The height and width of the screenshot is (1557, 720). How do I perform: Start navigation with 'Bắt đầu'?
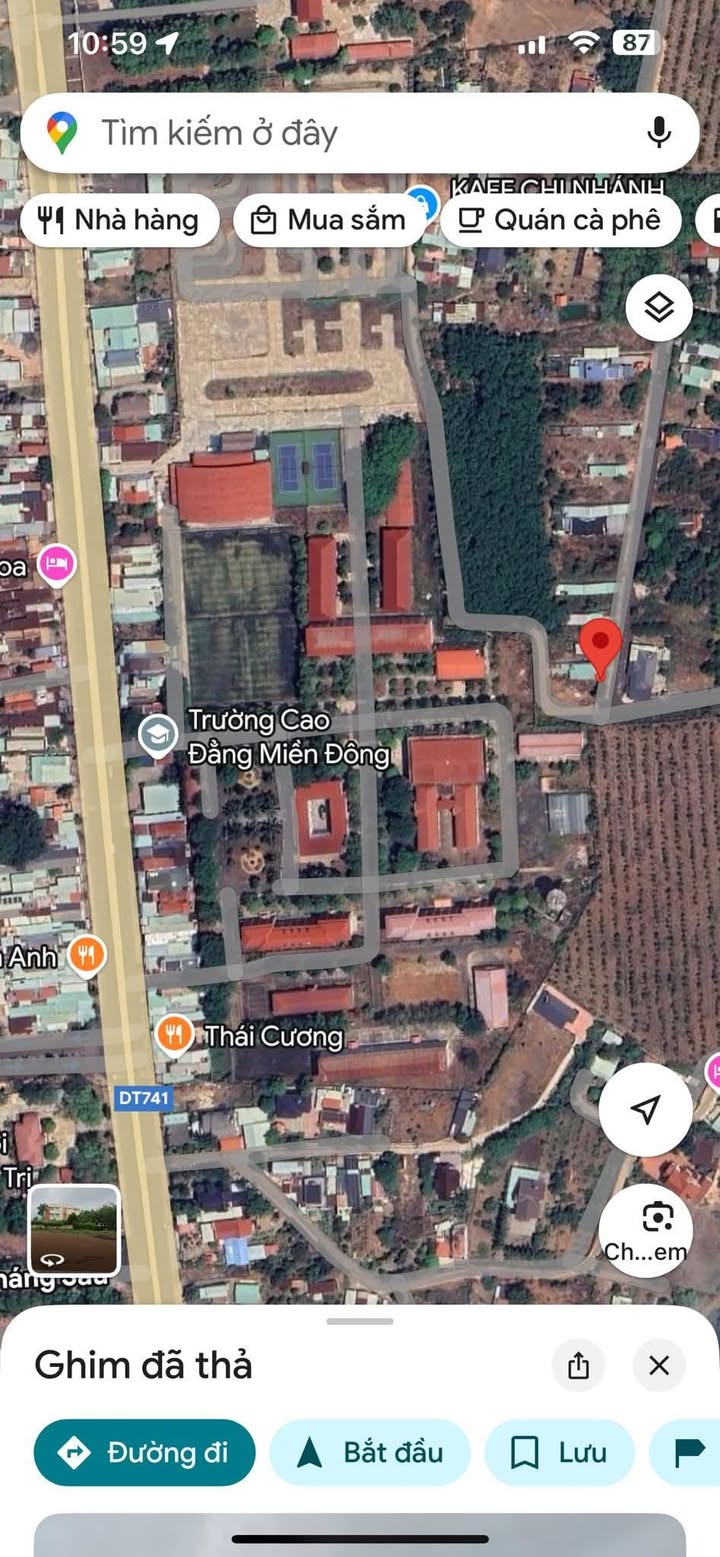(370, 1452)
